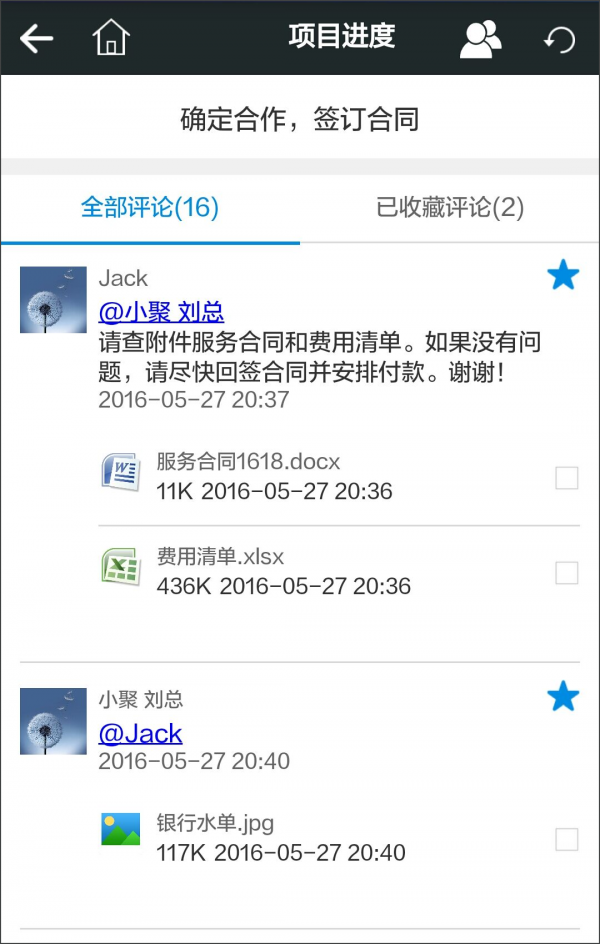Toggle the star on 小聚 刘总's comment
The image size is (600, 944).
pos(564,697)
